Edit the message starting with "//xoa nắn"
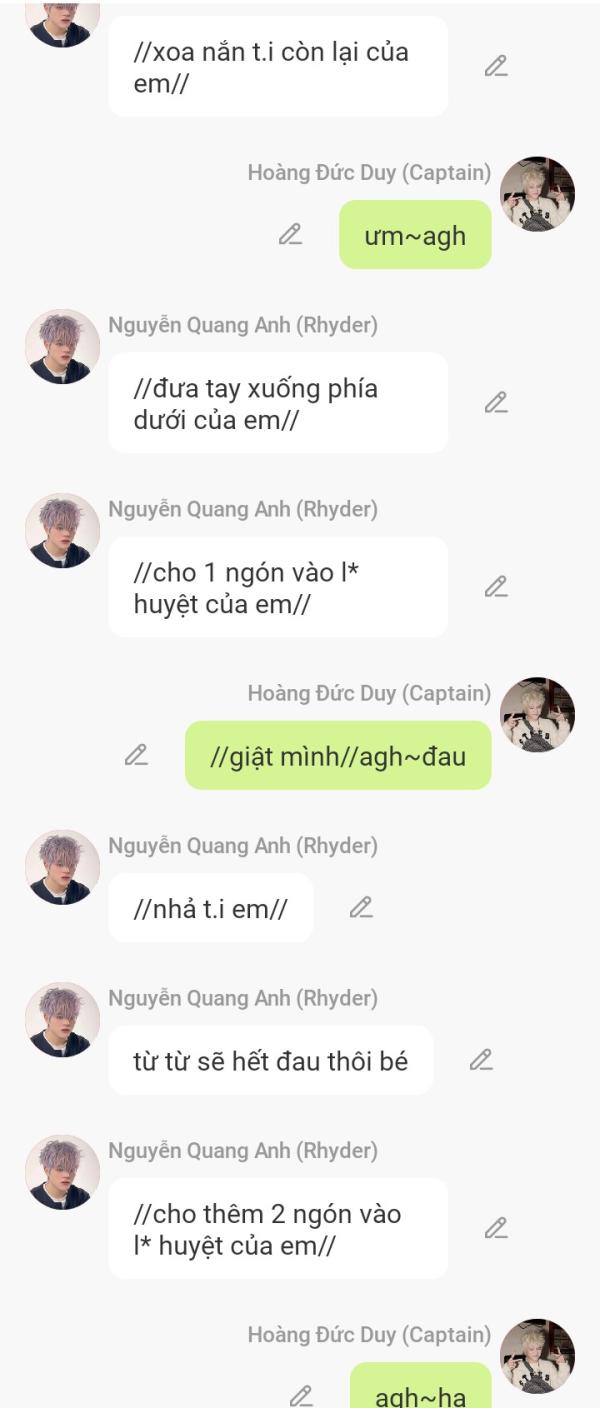This screenshot has width=600, height=1408. click(x=496, y=66)
